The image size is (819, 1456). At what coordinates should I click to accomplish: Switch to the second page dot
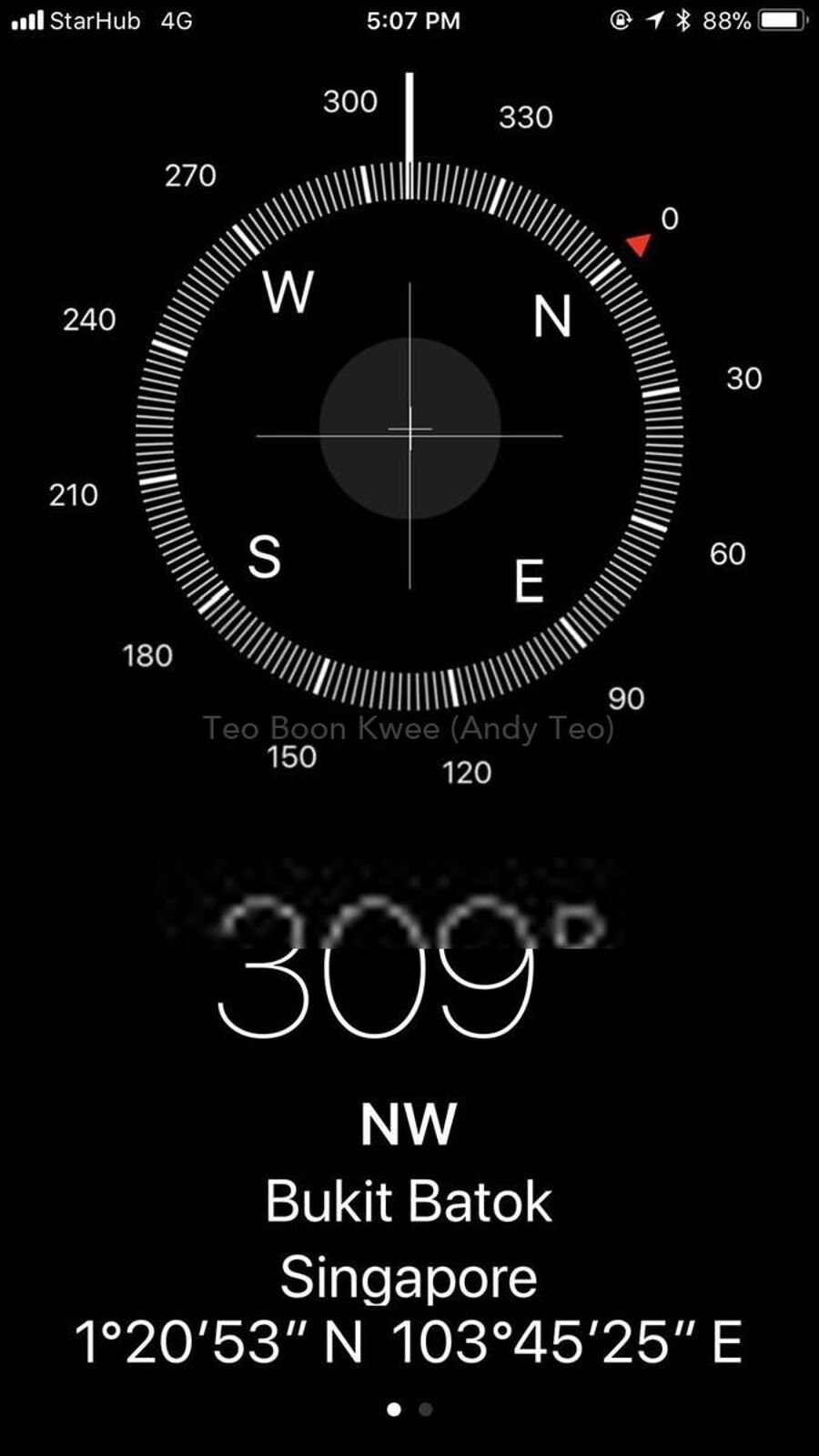pos(425,1410)
